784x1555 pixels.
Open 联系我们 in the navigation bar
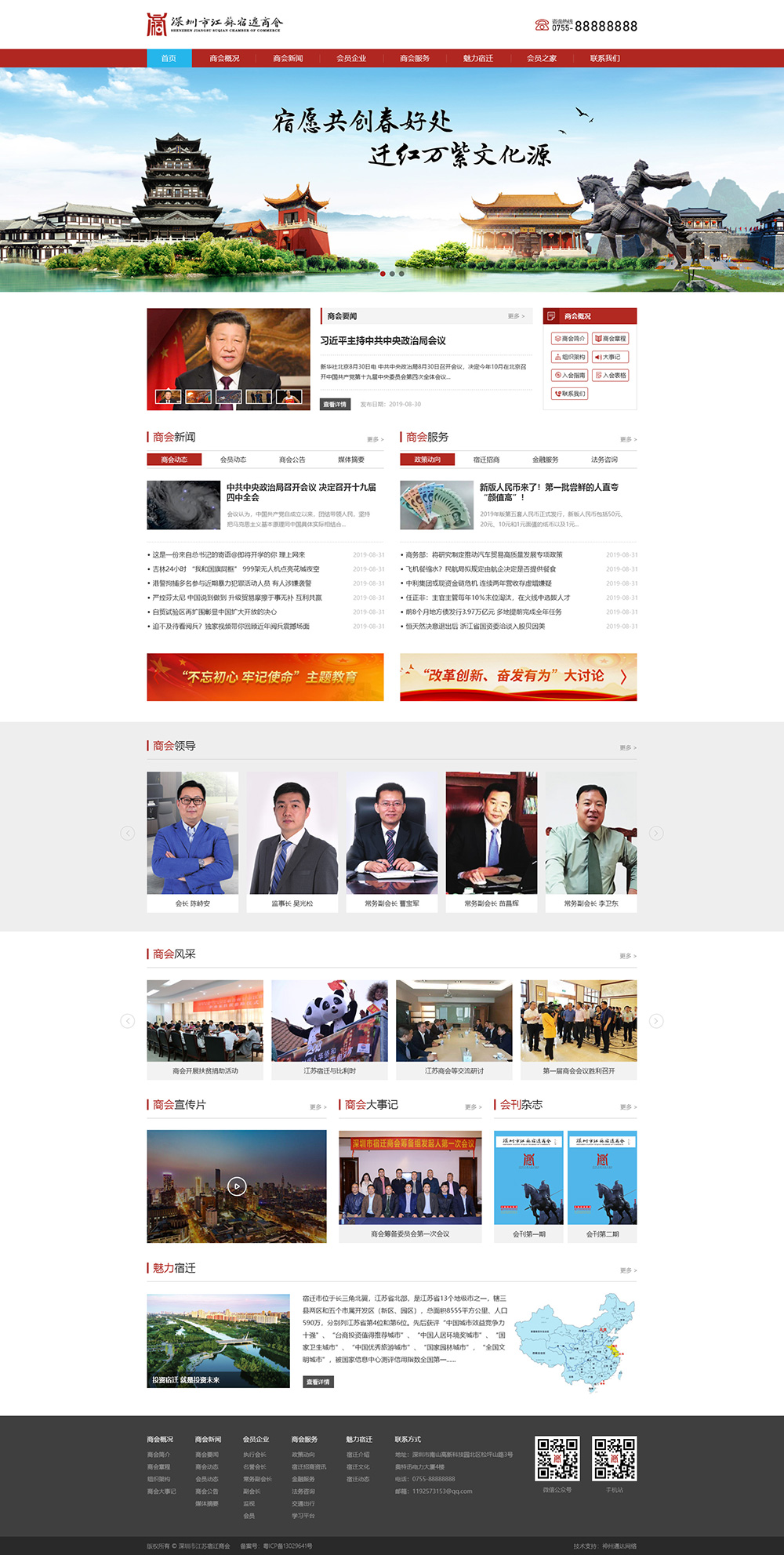click(604, 58)
